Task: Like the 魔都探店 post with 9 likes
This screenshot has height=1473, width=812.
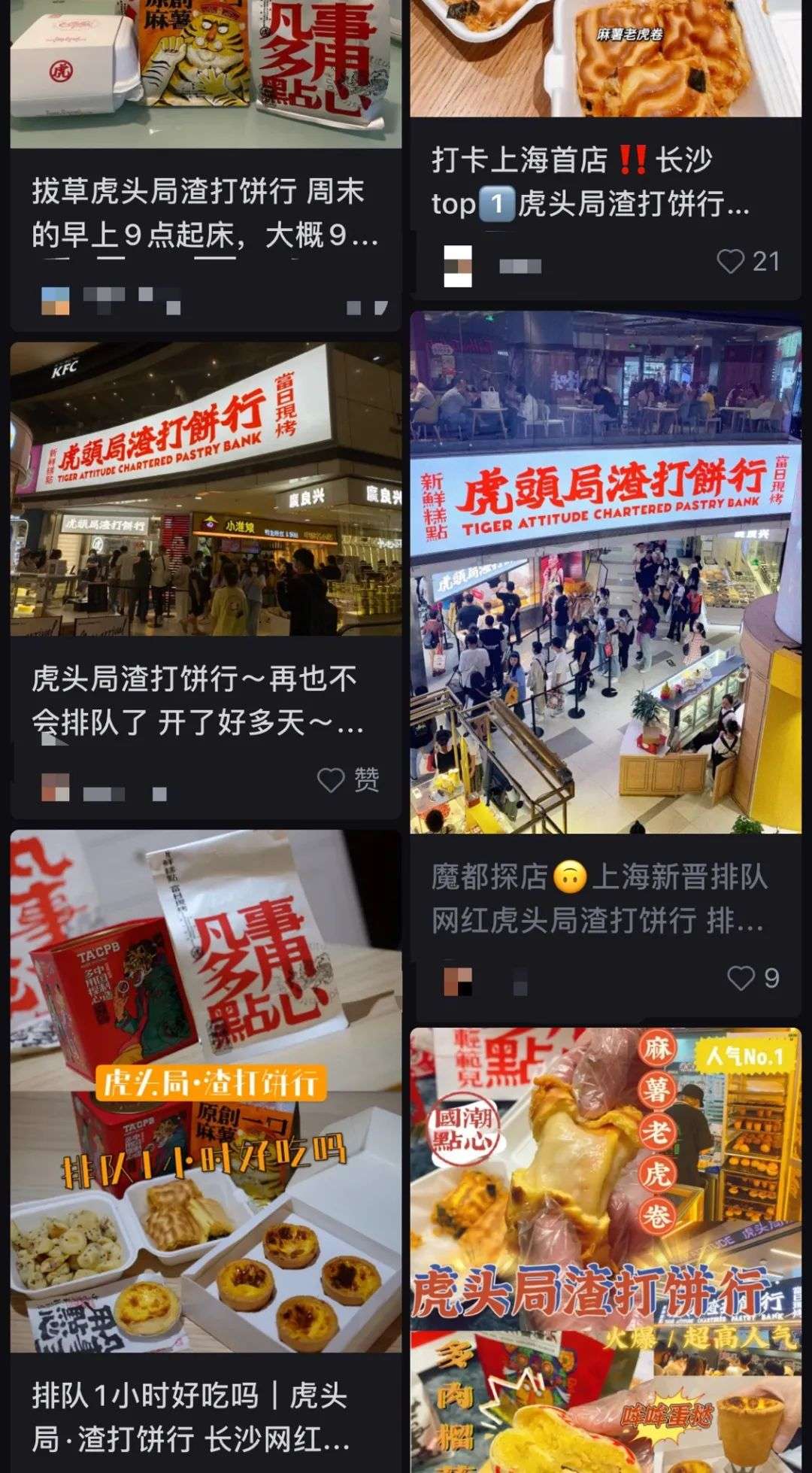Action: click(x=741, y=978)
